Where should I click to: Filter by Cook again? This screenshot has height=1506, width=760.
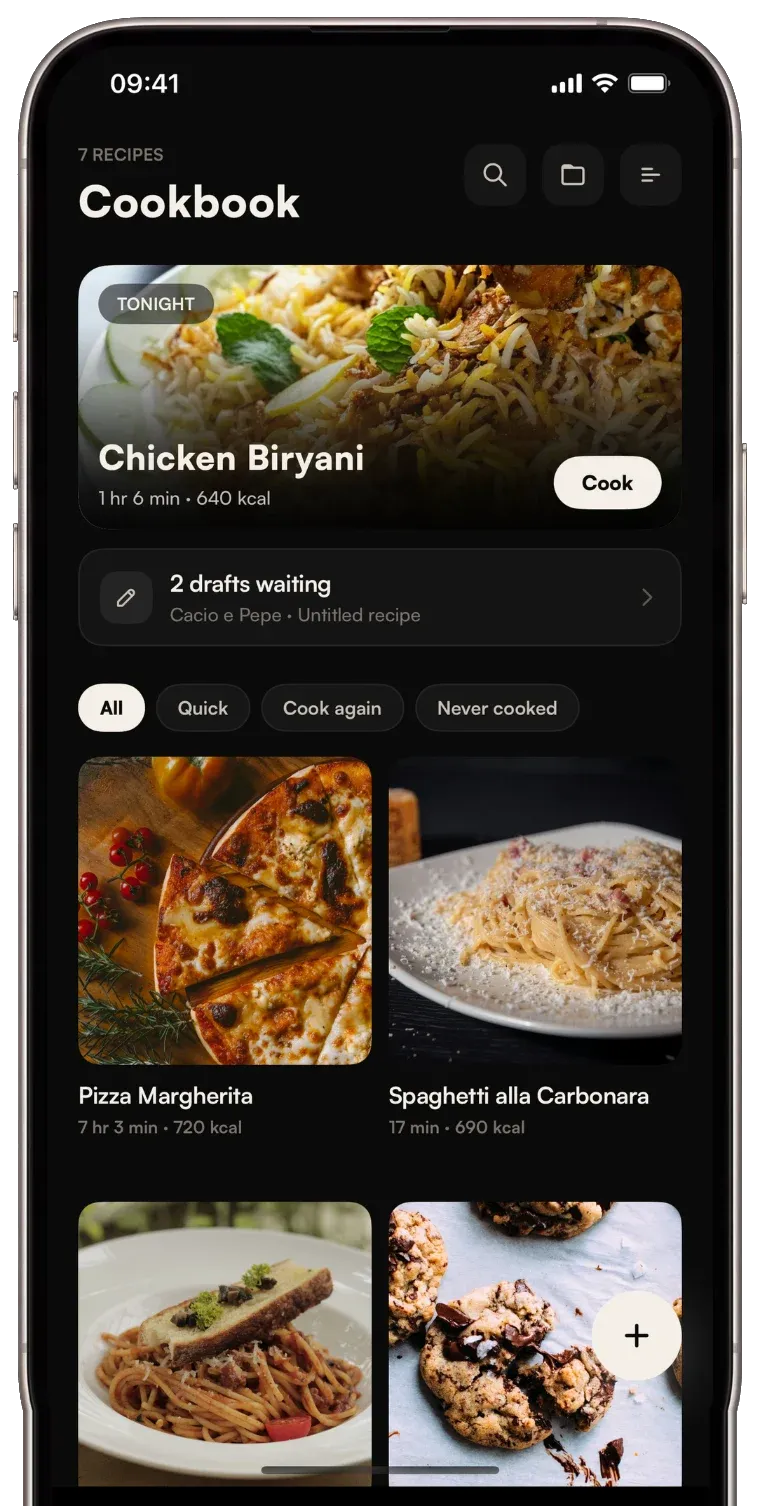[332, 708]
